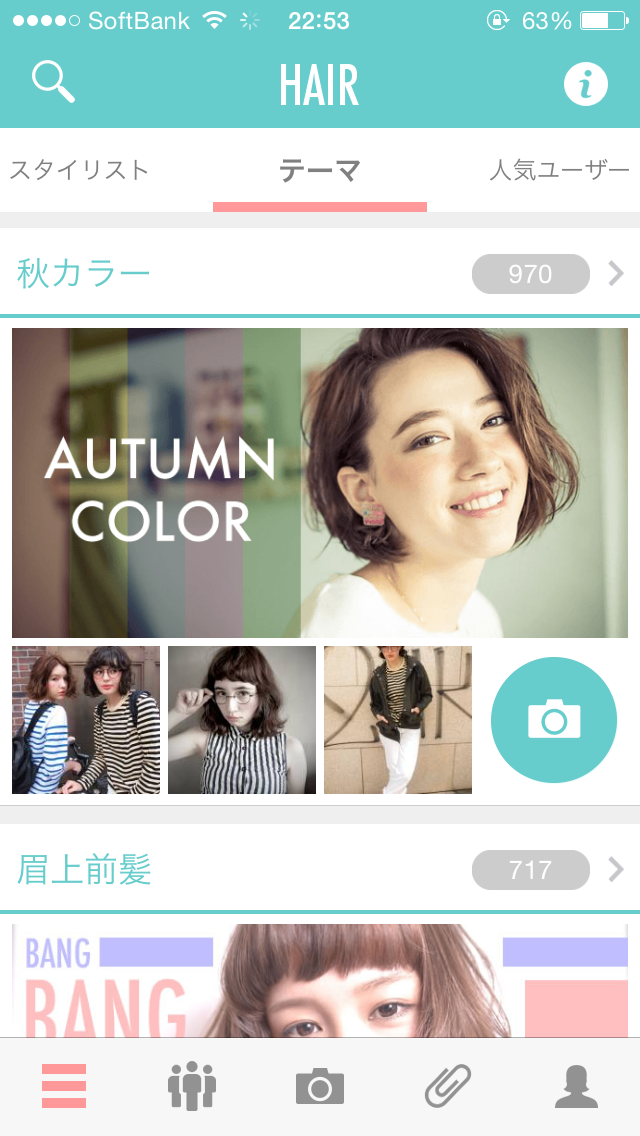This screenshot has width=640, height=1136.
Task: Go to the people group tab
Action: pos(192,1086)
